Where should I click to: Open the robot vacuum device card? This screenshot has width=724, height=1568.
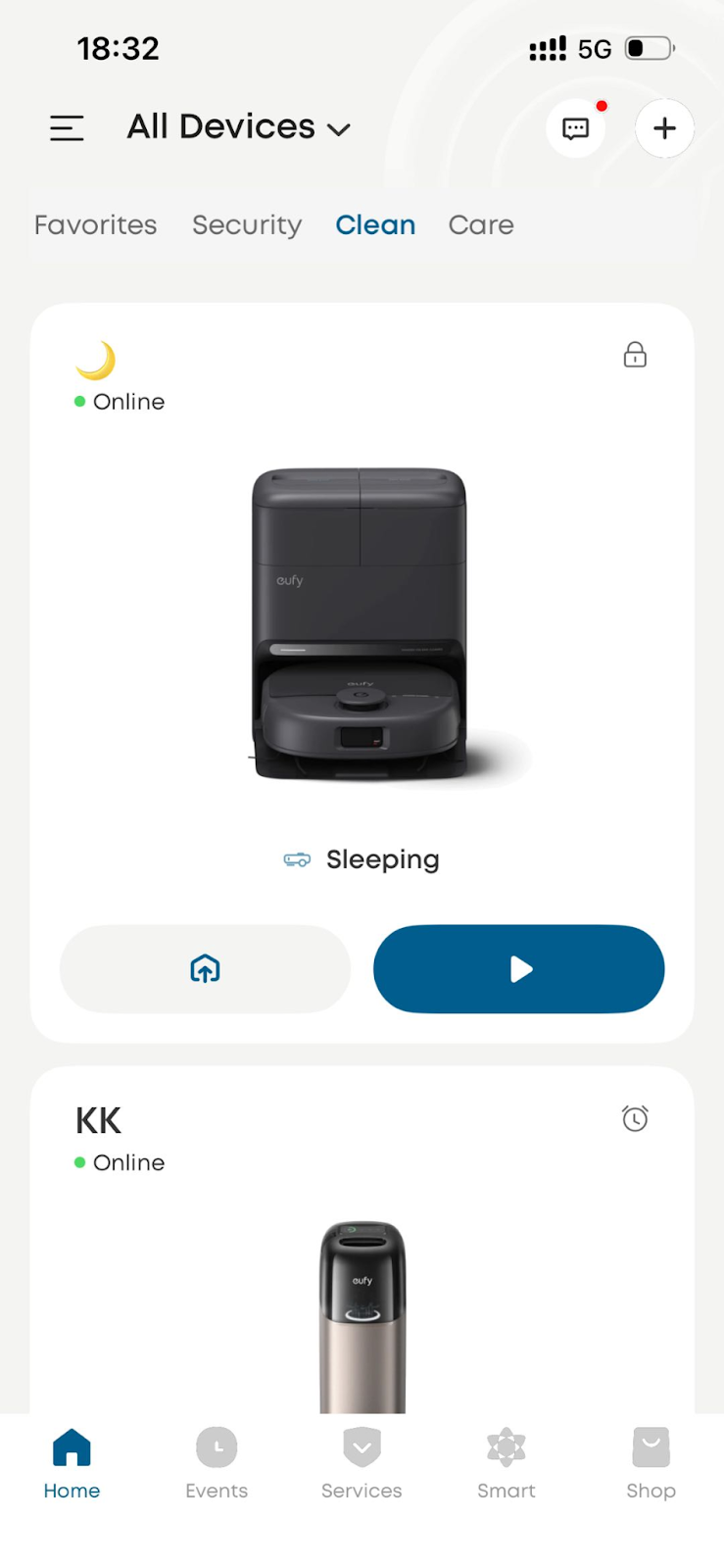click(361, 627)
